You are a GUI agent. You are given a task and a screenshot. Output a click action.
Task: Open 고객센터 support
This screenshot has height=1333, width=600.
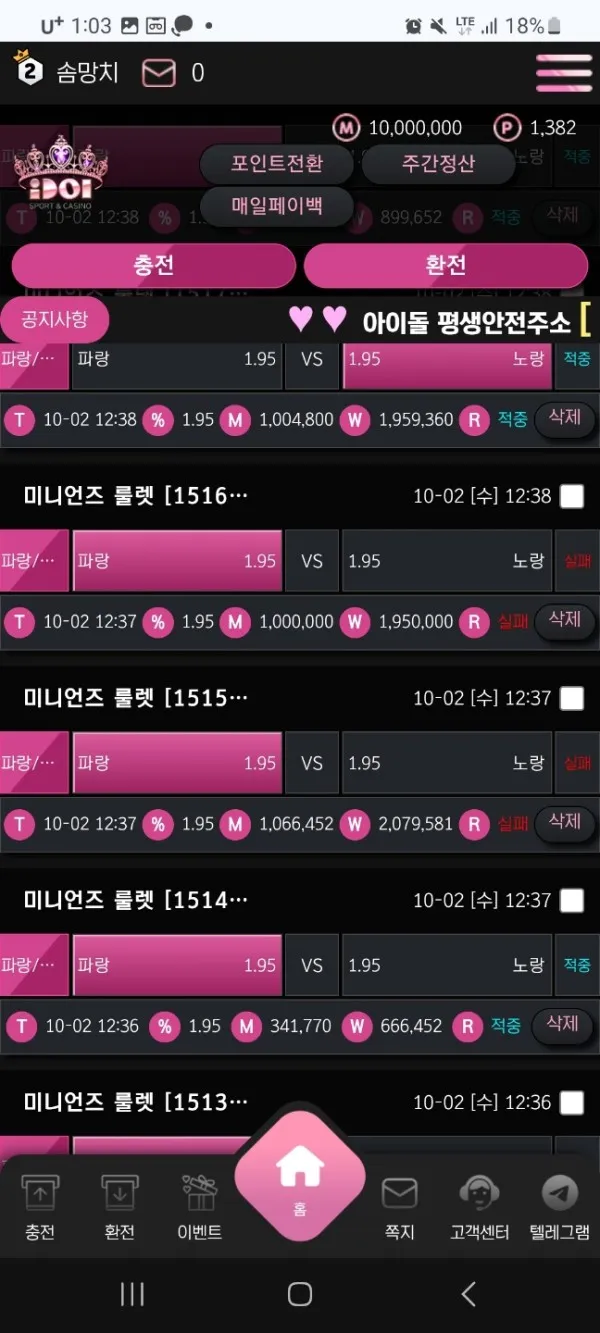[479, 1207]
